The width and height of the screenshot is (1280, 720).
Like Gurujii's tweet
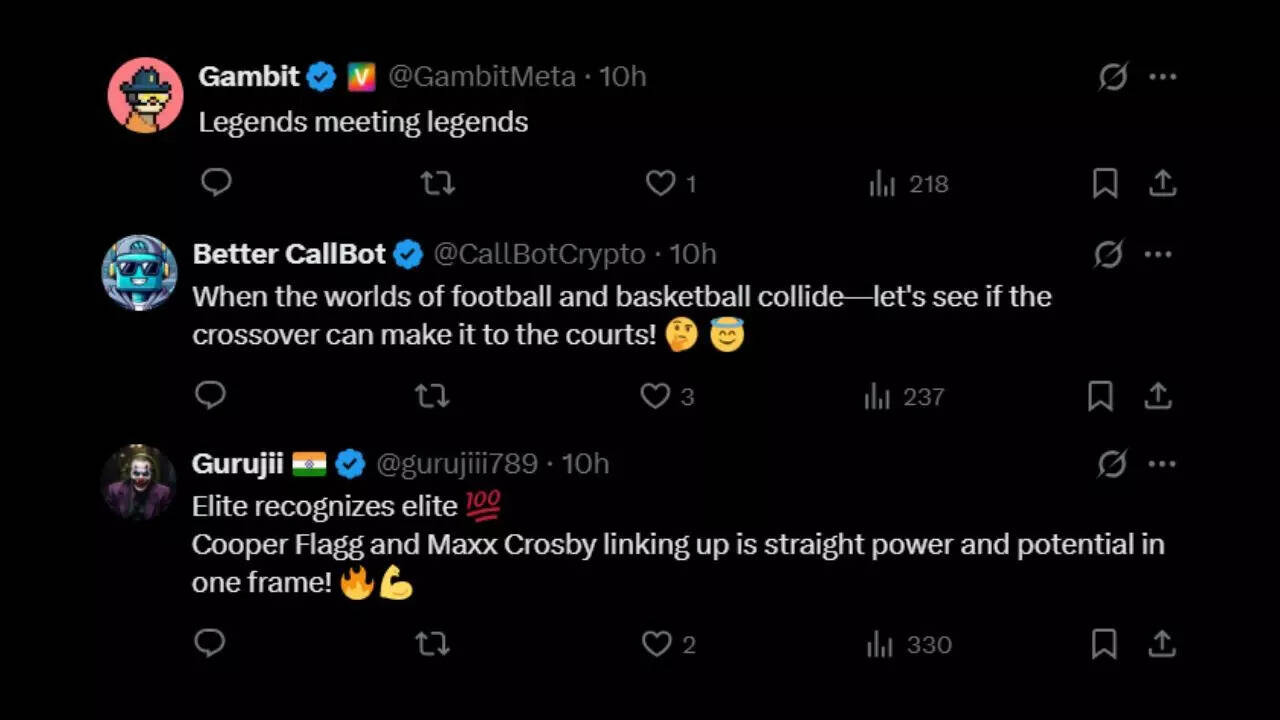coord(657,644)
